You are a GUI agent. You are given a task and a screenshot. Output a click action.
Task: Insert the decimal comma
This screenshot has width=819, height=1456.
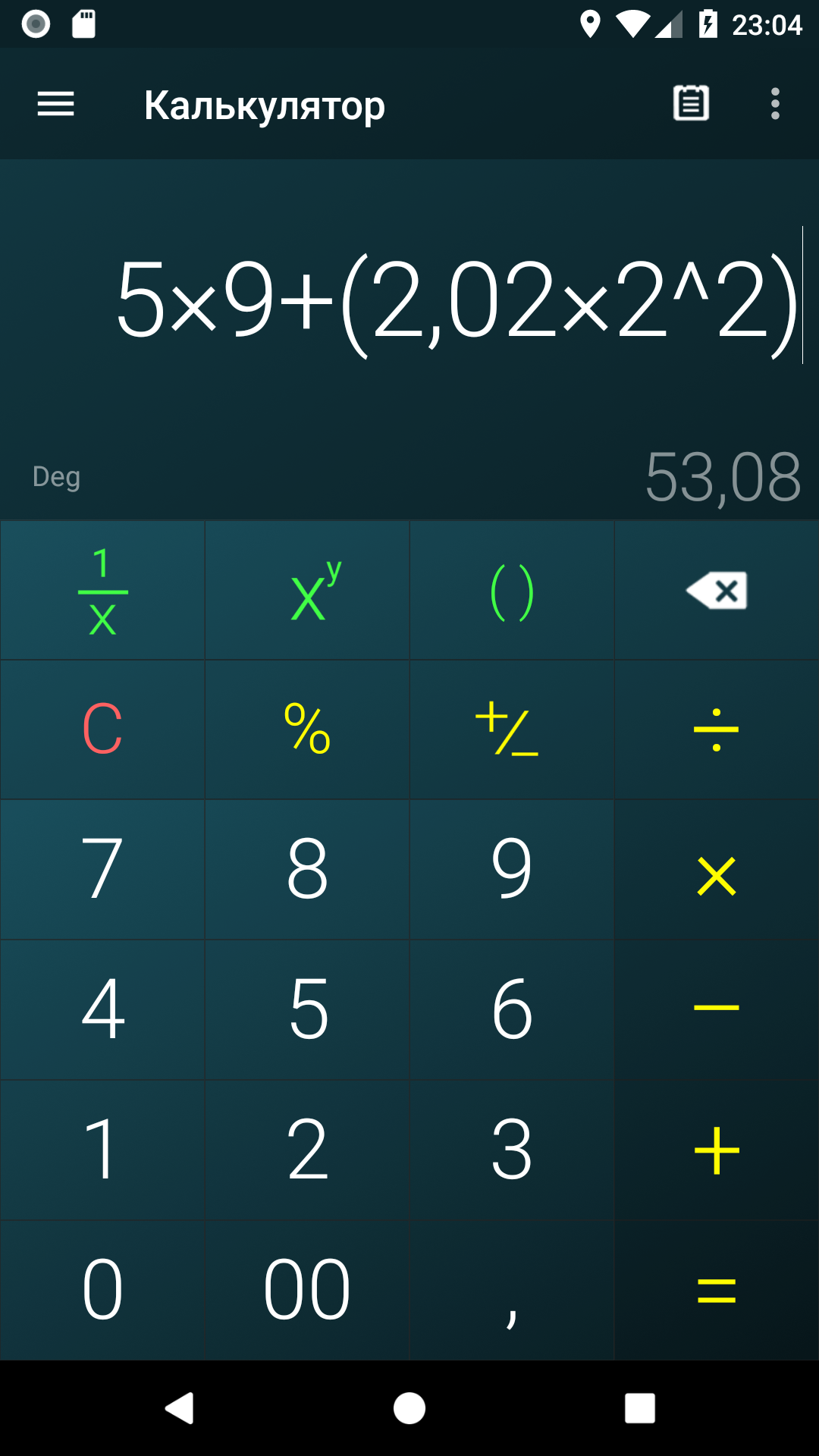(x=512, y=1289)
